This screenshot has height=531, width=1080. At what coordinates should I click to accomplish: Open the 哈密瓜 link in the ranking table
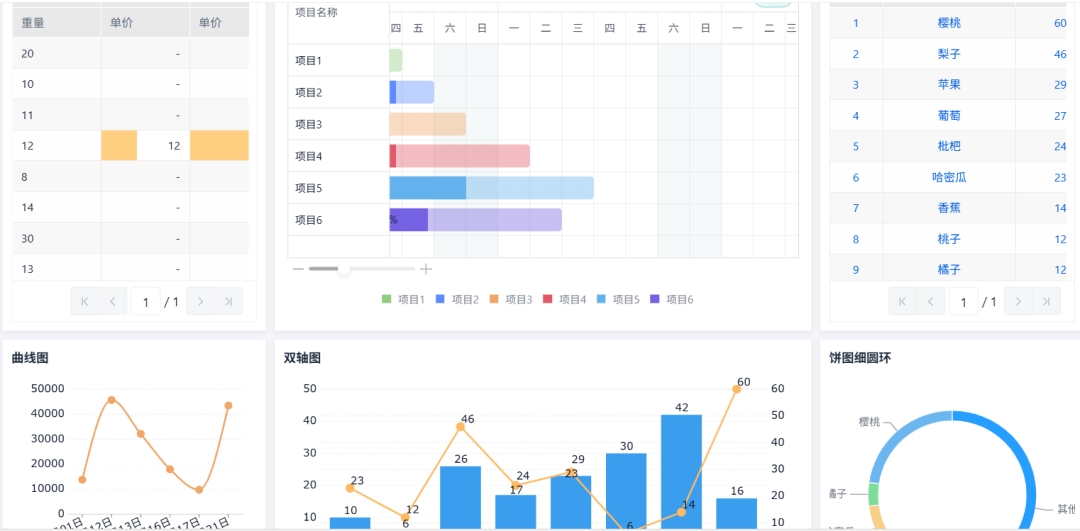[x=949, y=177]
